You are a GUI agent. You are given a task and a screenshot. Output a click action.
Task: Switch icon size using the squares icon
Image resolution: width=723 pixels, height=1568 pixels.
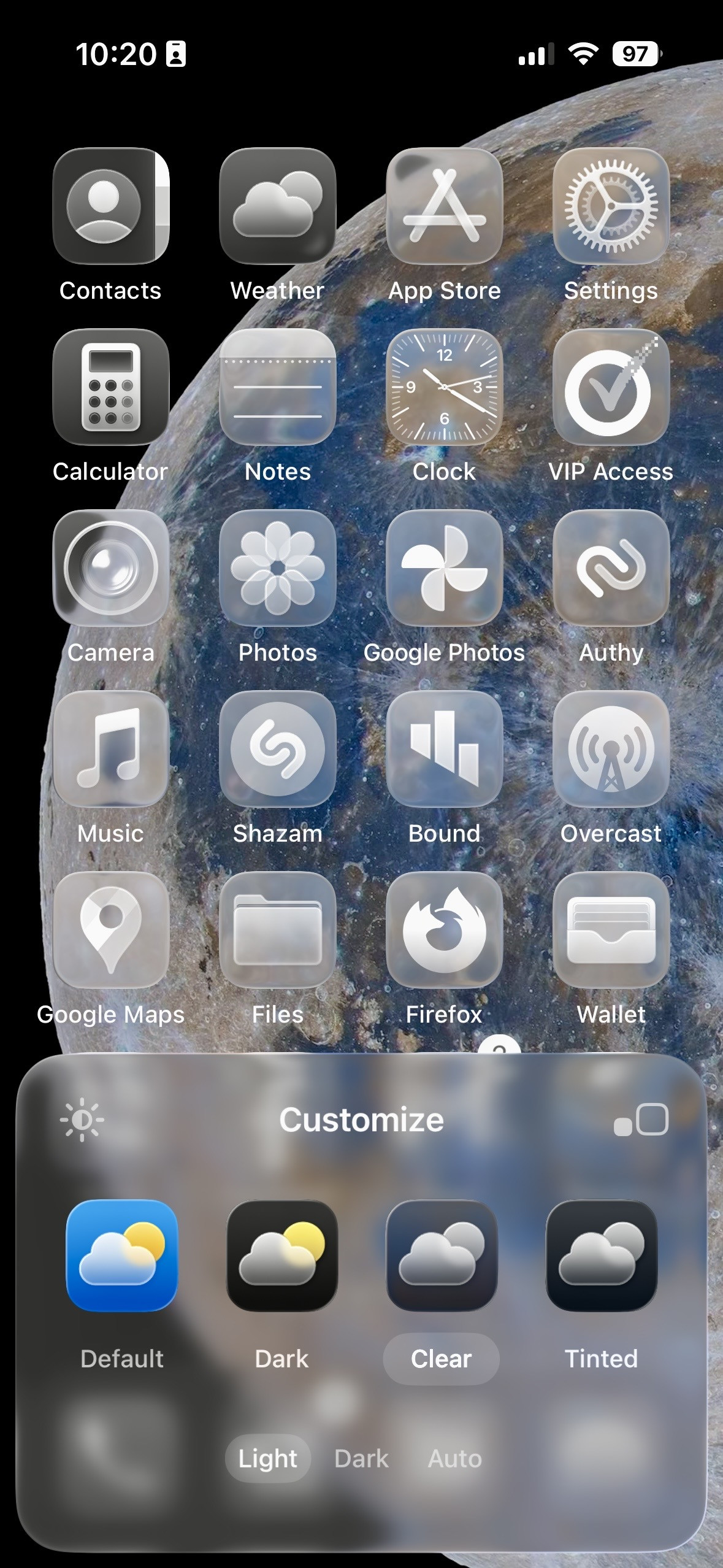click(641, 1120)
